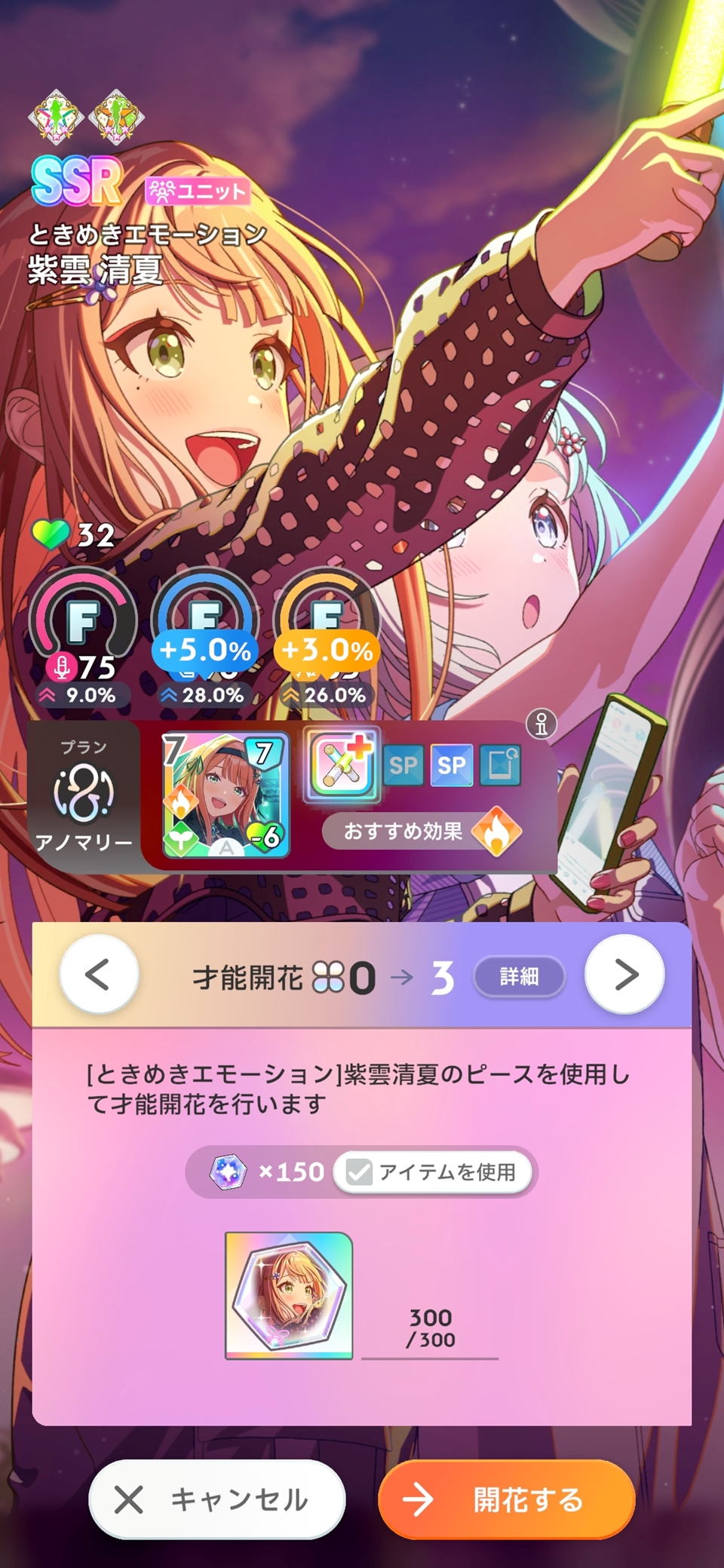This screenshot has height=1568, width=724.
Task: Open the 紫雲清夏 piece item tile
Action: tap(289, 1295)
